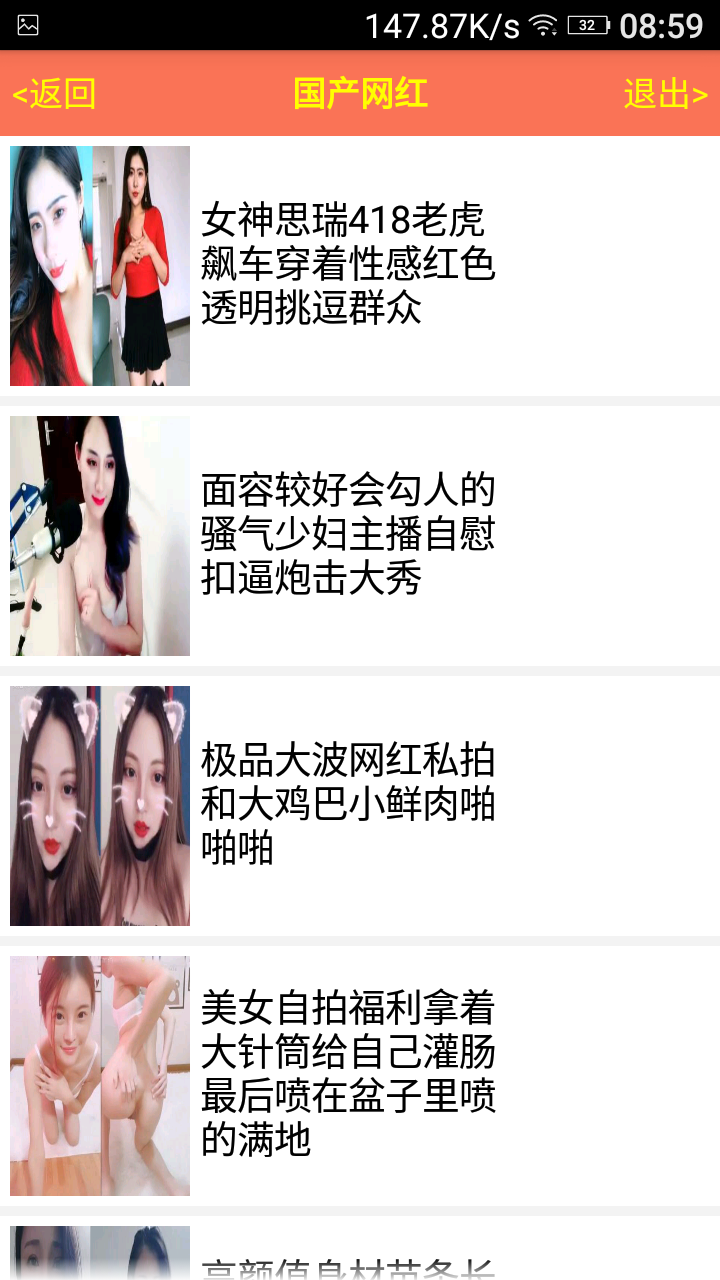Tap the <返回 back button
Image resolution: width=720 pixels, height=1280 pixels.
point(55,94)
